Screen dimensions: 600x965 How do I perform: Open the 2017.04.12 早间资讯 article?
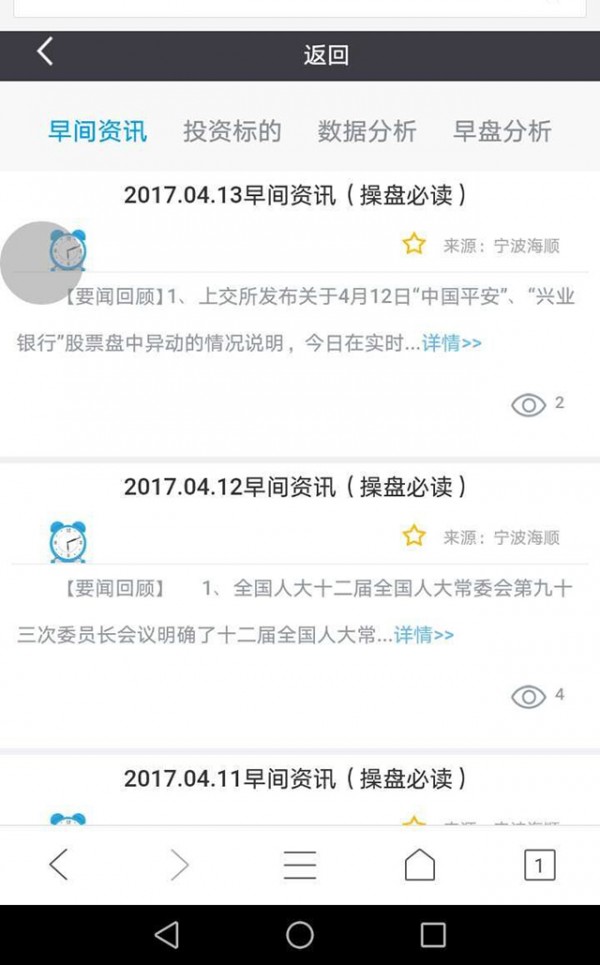coord(295,487)
